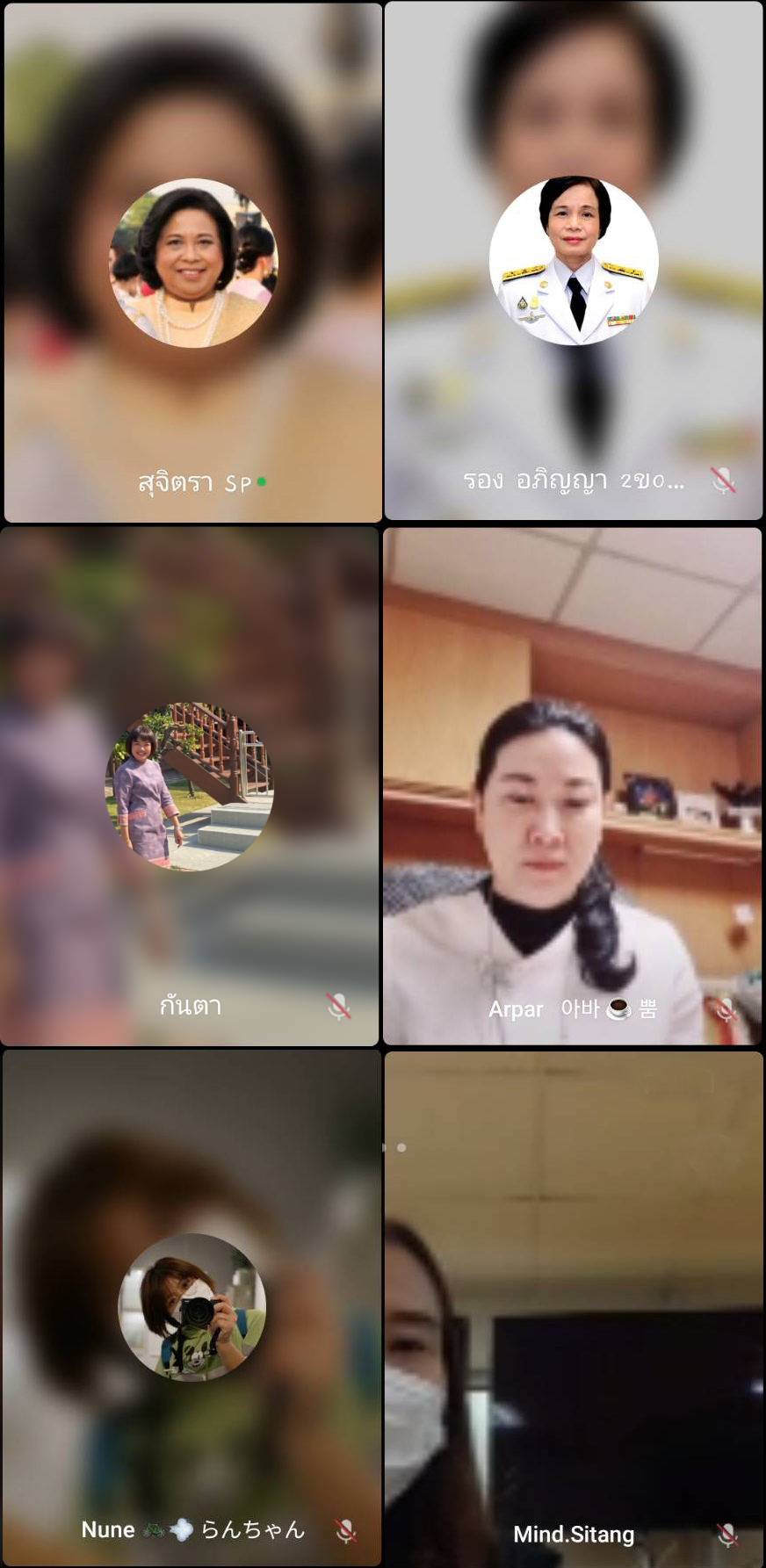This screenshot has height=1568, width=766.
Task: Open the รอง อภิญญา participant tile
Action: 574,261
